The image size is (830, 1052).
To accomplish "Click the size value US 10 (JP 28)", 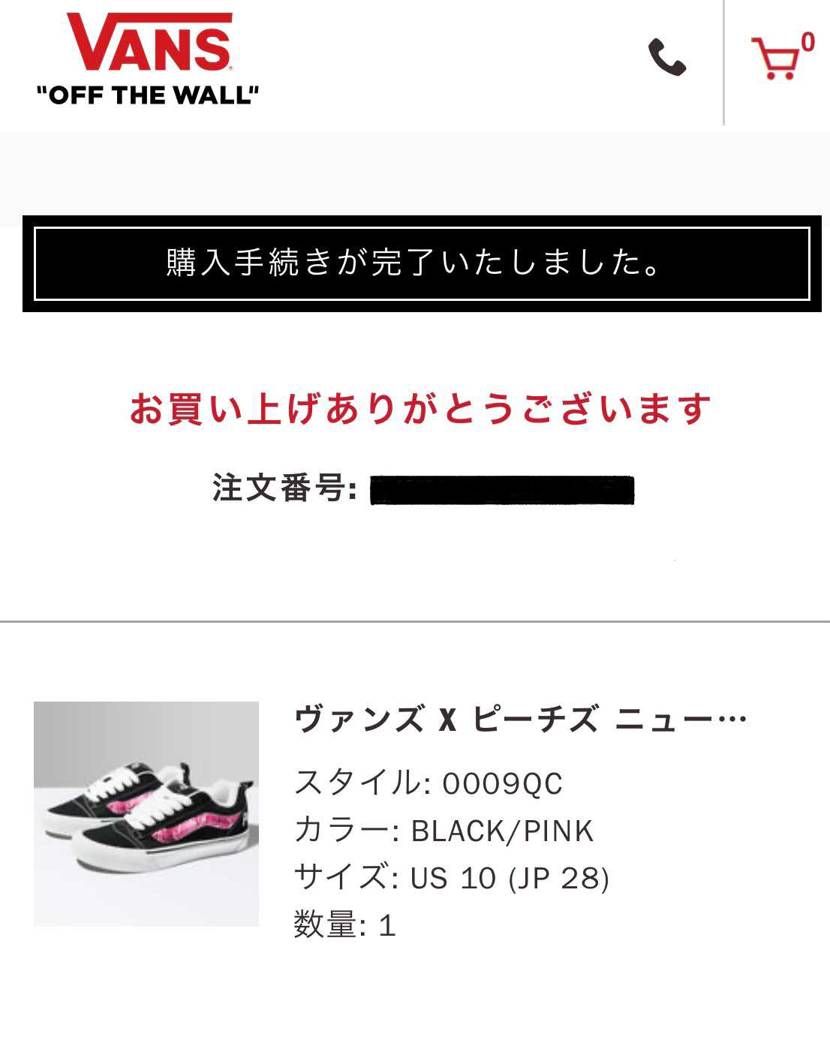I will click(x=512, y=879).
